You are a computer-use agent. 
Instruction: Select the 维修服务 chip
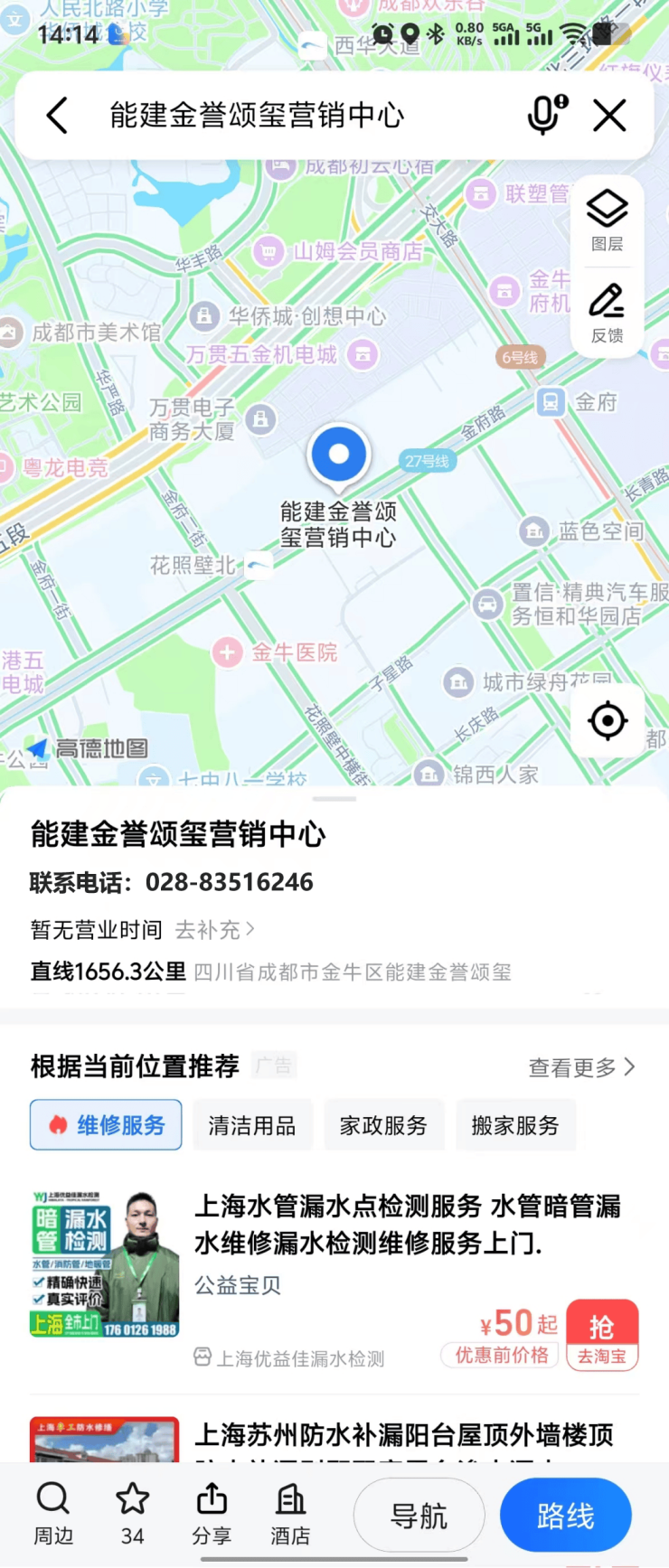coord(106,1125)
